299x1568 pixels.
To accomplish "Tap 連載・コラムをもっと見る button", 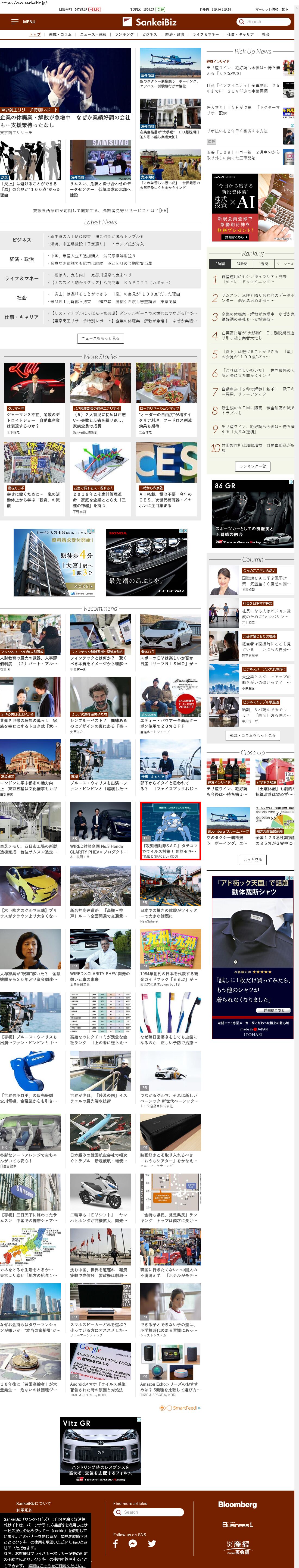I will 252,735.
